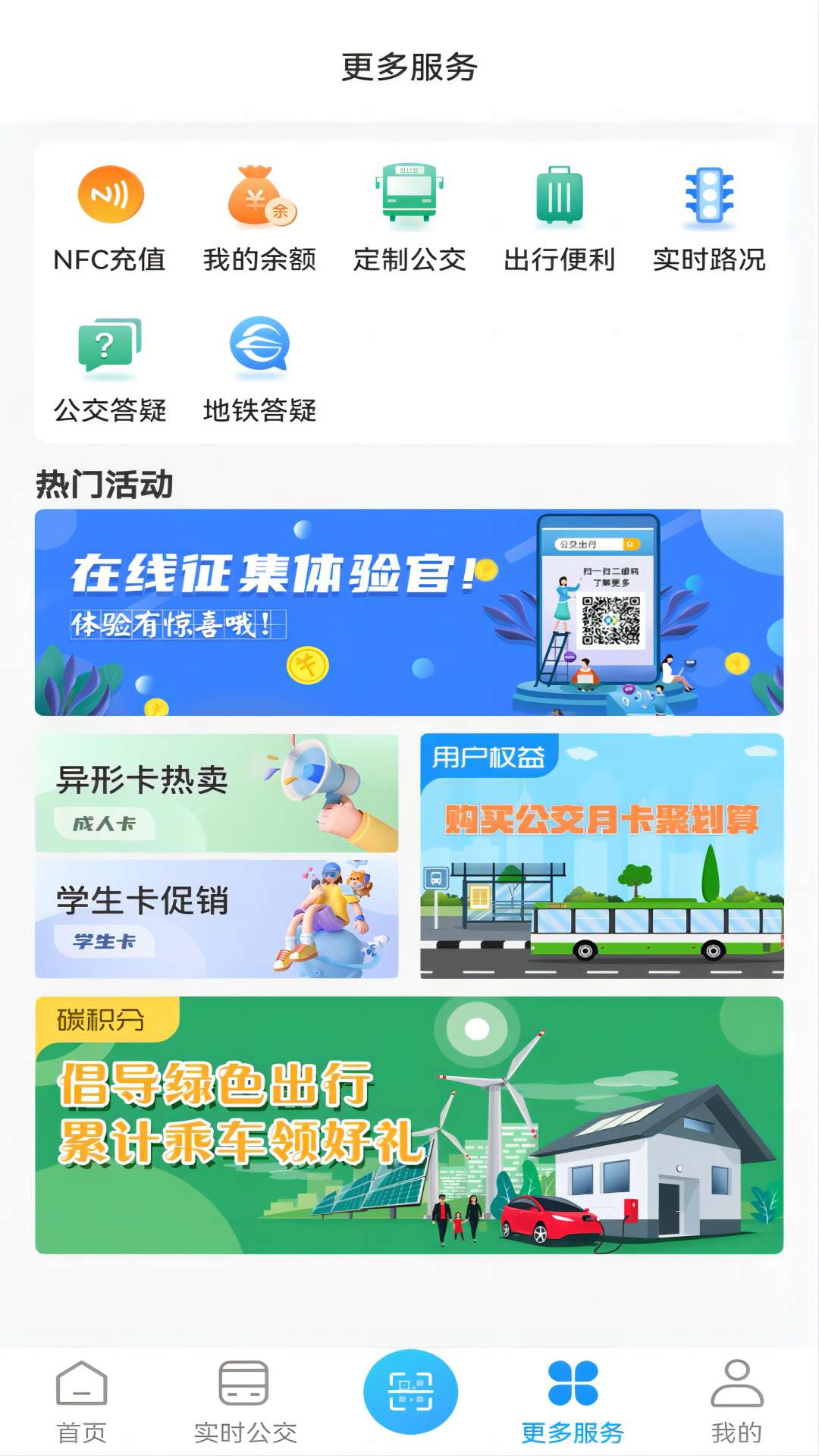Viewport: 819px width, 1456px height.
Task: Tap the 热门活动 section heading
Action: coord(105,482)
